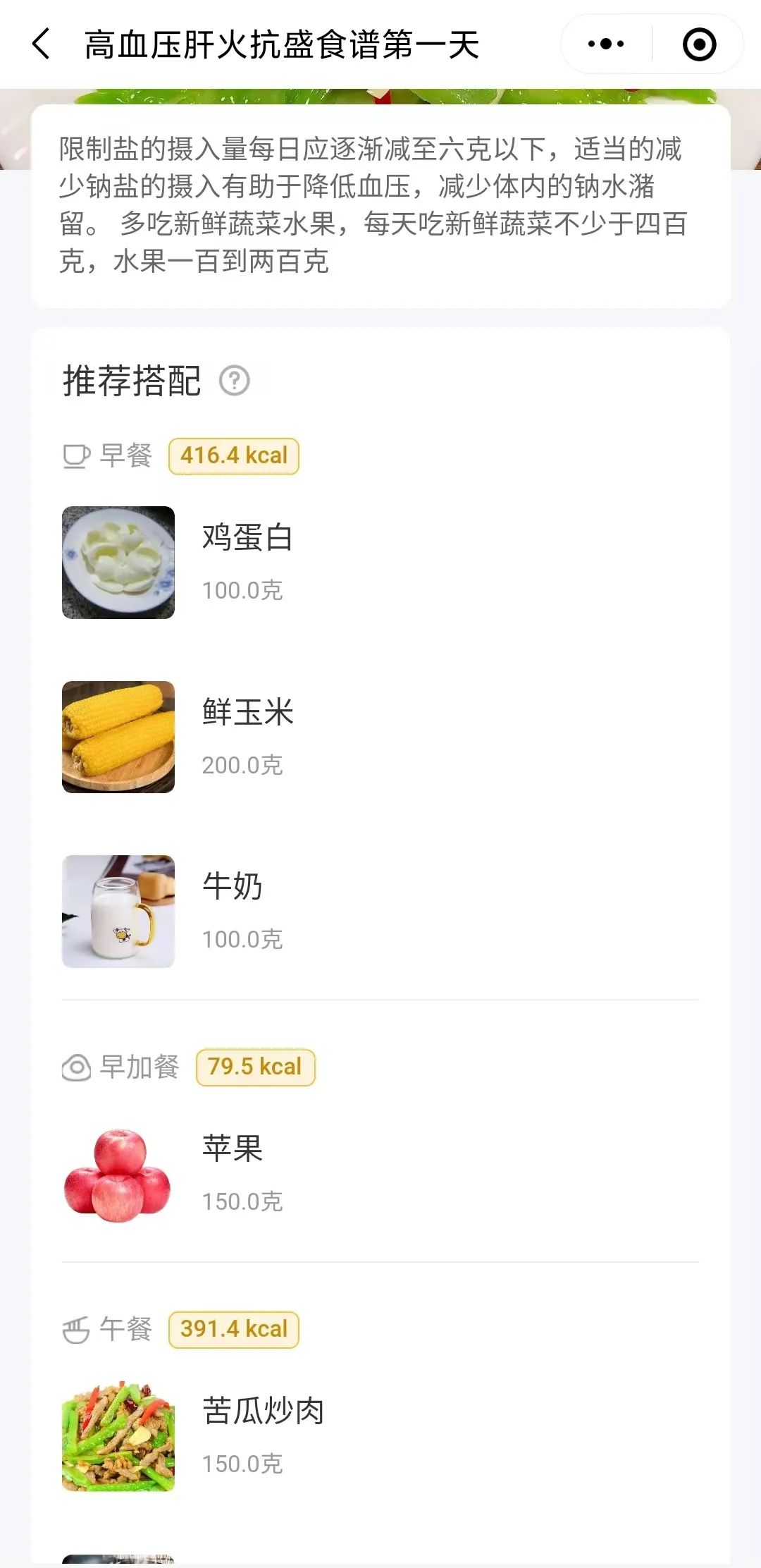
Task: Go back from the recipe page
Action: coord(42,44)
